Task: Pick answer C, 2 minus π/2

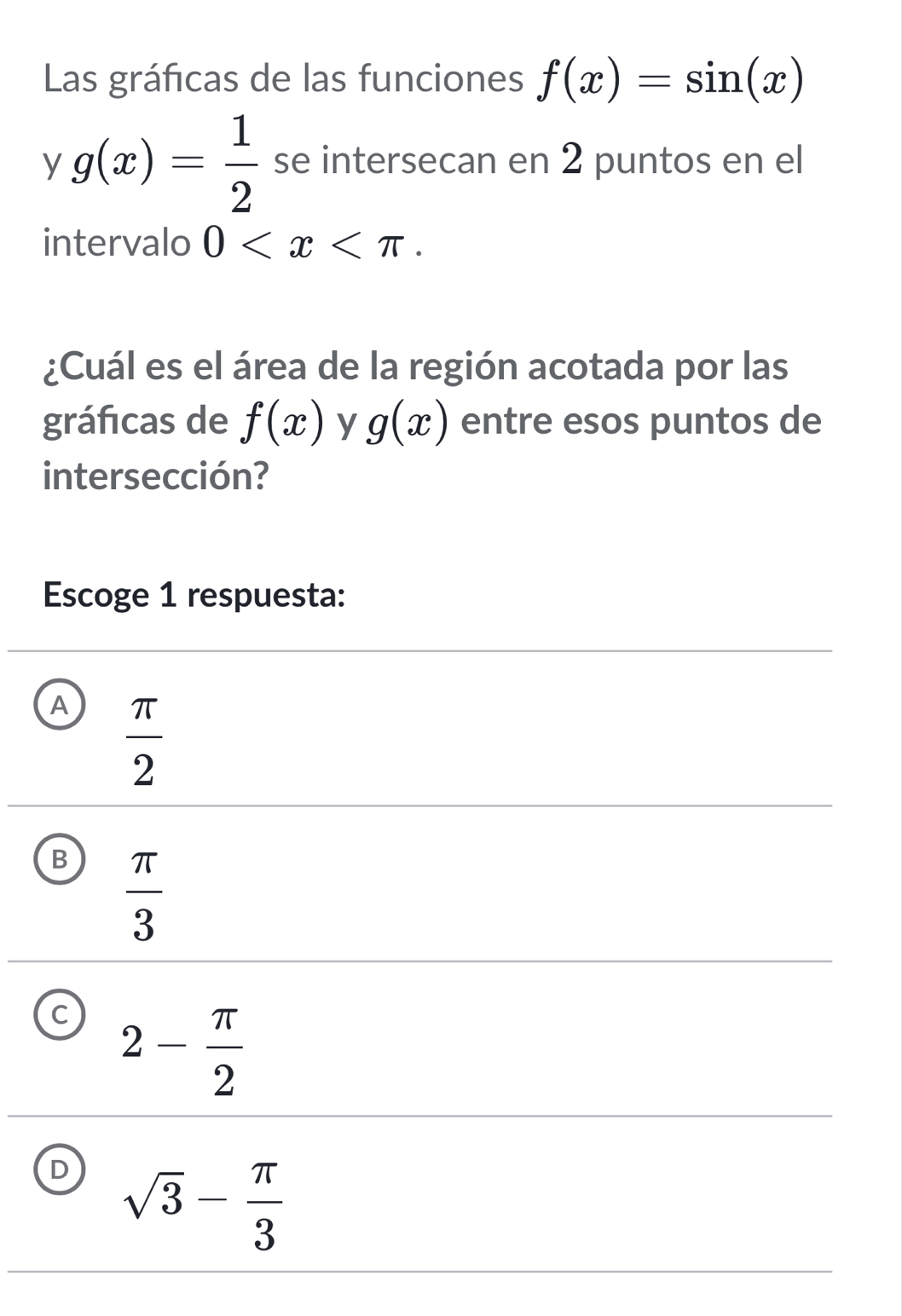Action: coord(59,1015)
